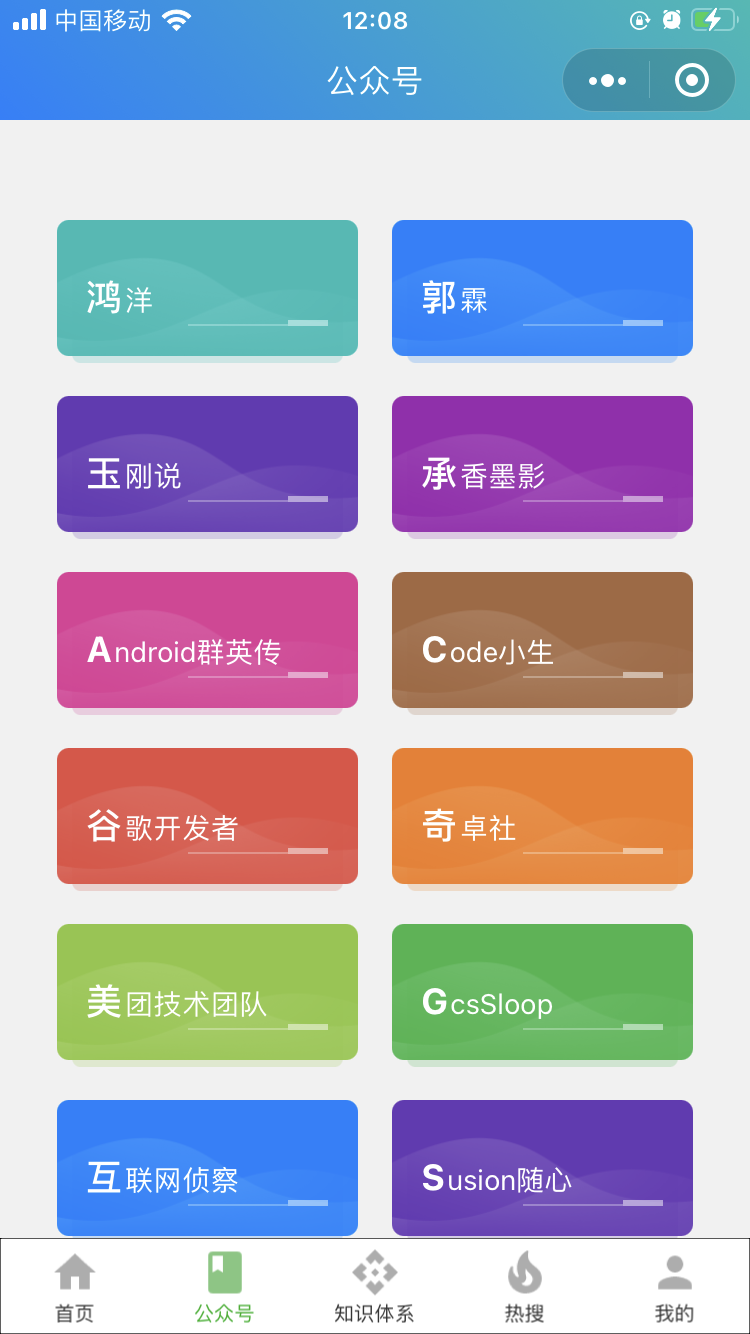
Task: Open the 我的 tab
Action: click(675, 1287)
